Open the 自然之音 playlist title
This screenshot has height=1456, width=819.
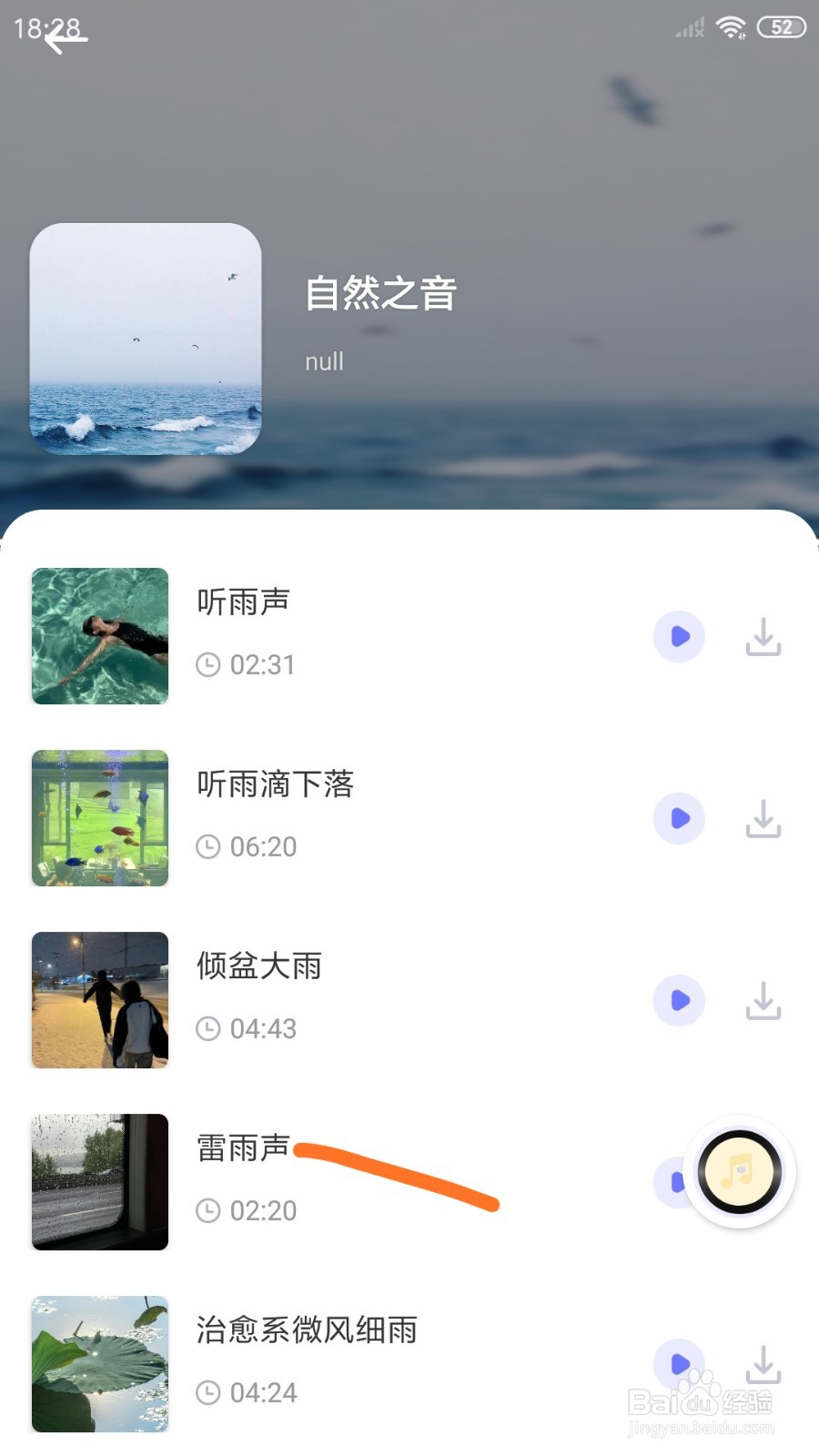click(x=381, y=296)
